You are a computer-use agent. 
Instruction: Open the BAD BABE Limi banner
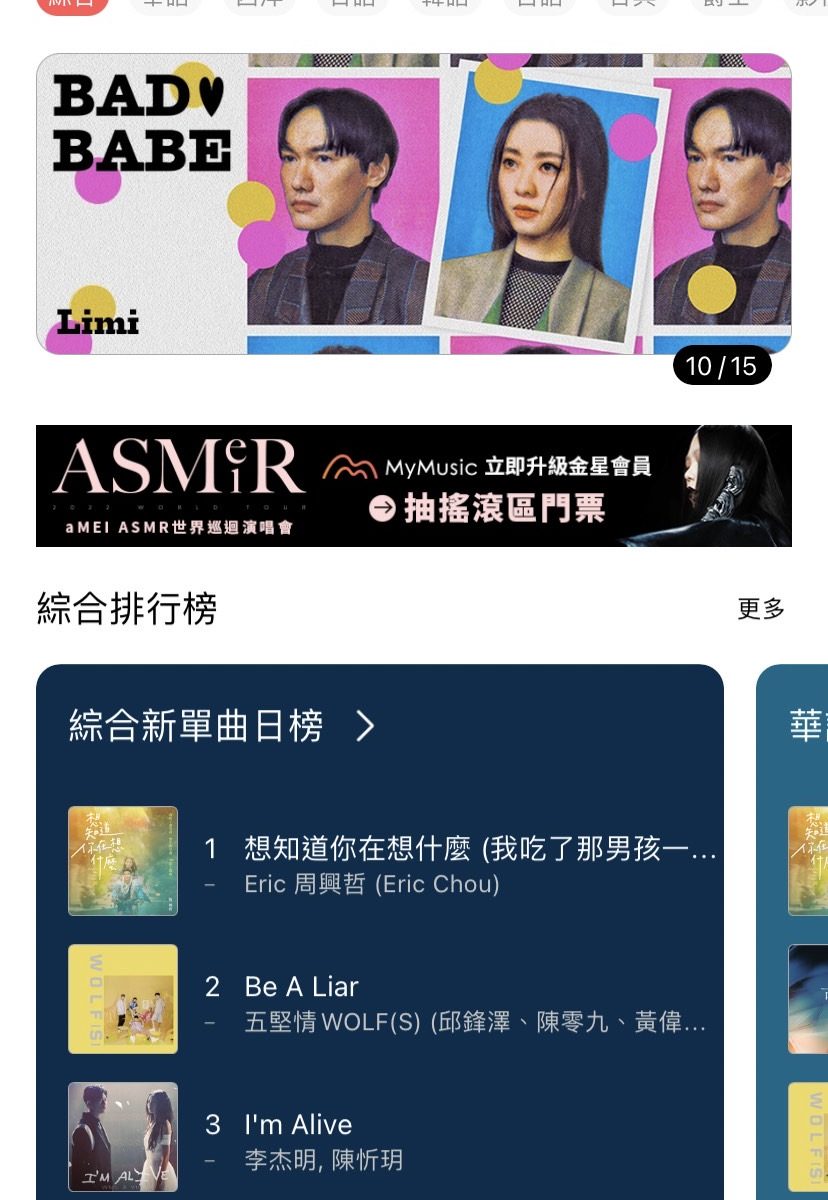point(413,204)
